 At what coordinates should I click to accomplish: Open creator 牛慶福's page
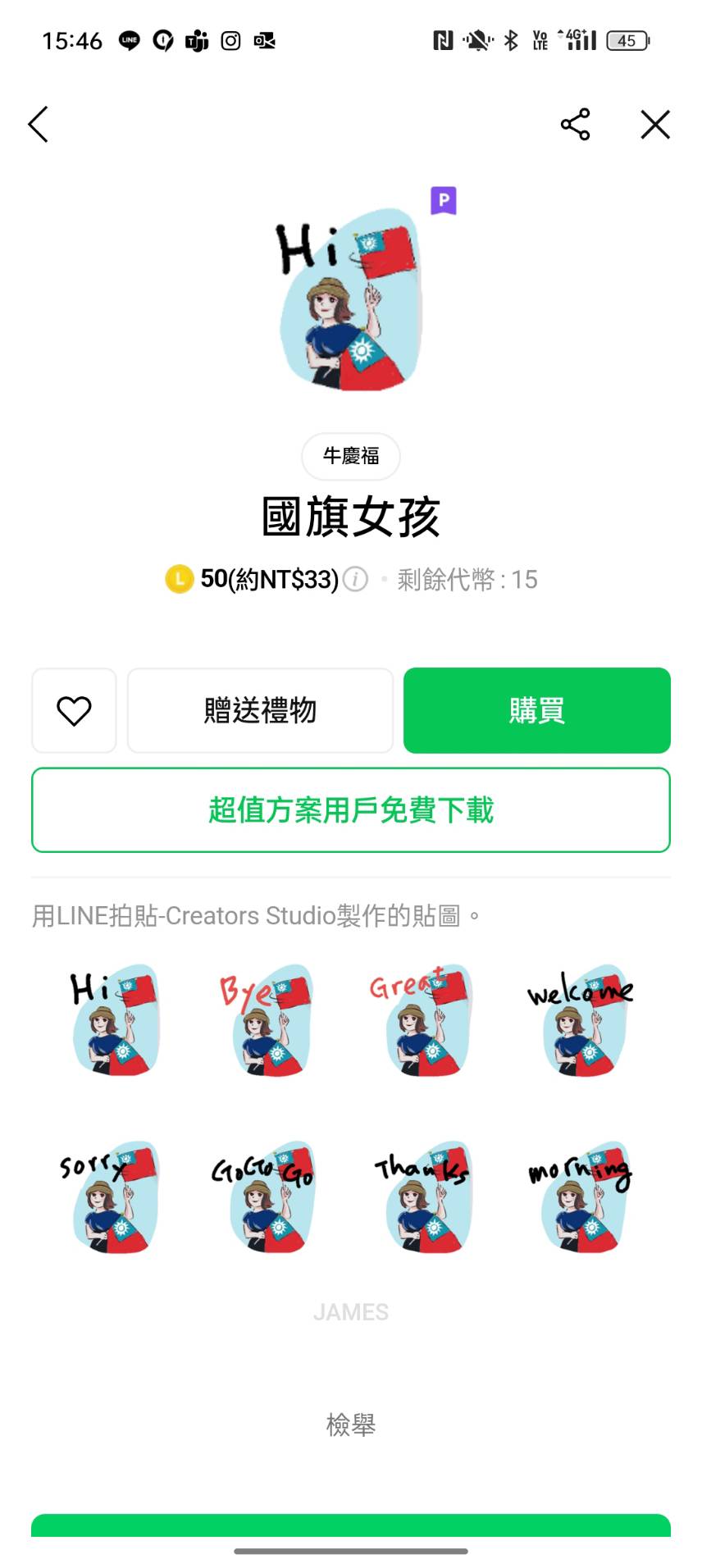[x=351, y=456]
